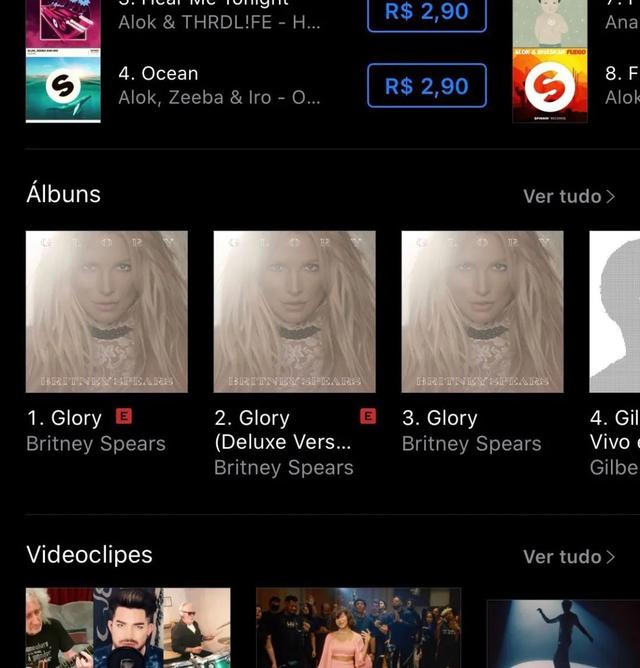The height and width of the screenshot is (668, 640).
Task: View all in Videoclipes section
Action: point(569,557)
